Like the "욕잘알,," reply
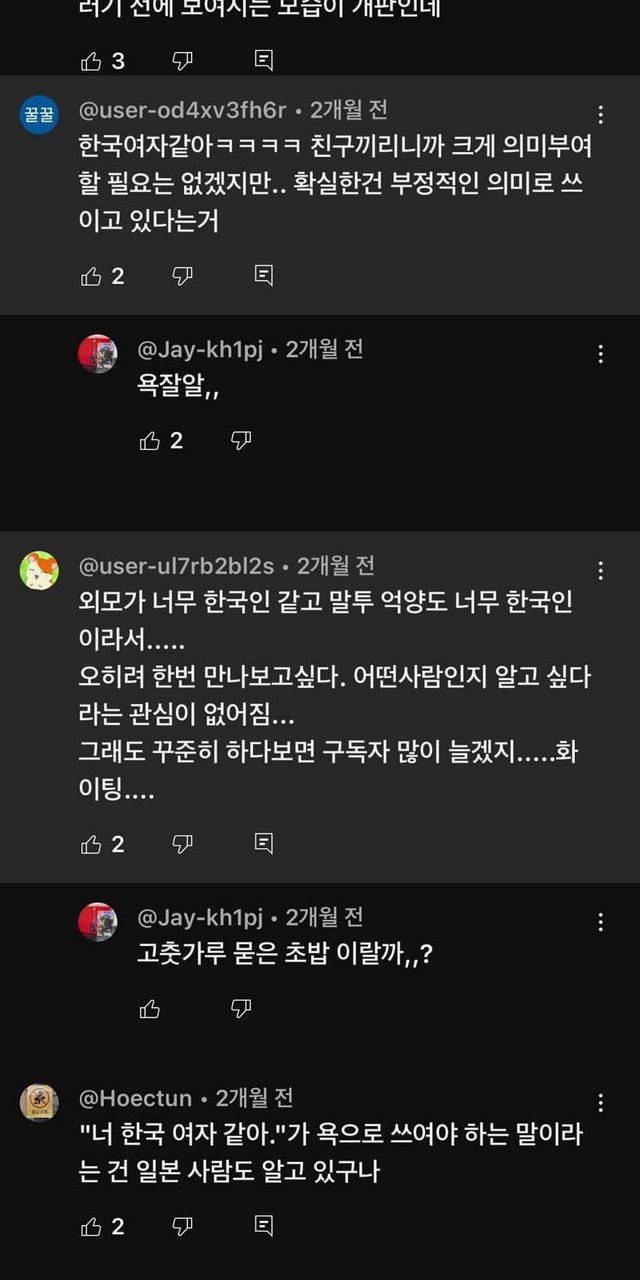Screen dimensions: 640x1280 (150, 440)
